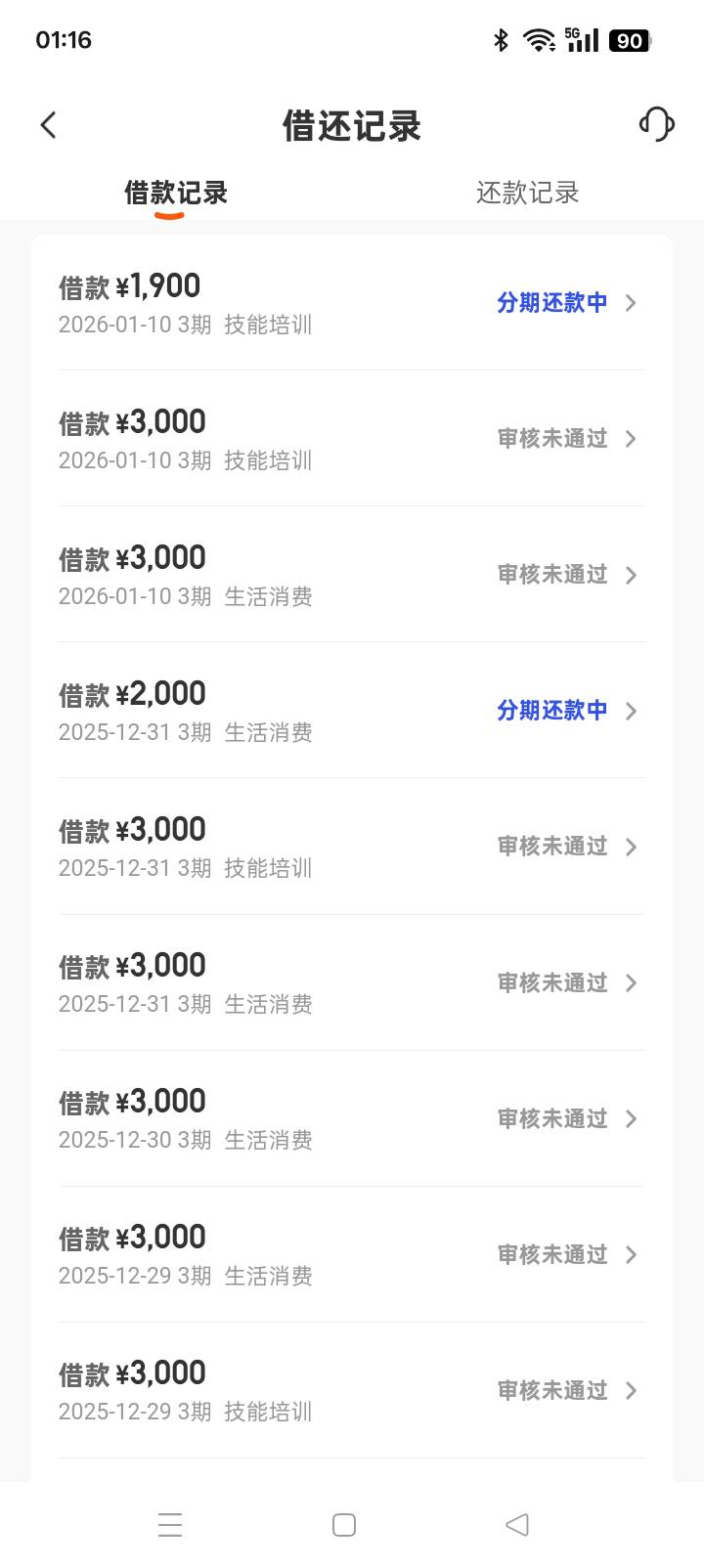Open the 2026-01-10 生活消费 ¥3,000 loan
Screen dimensions: 704x1568
(x=351, y=575)
